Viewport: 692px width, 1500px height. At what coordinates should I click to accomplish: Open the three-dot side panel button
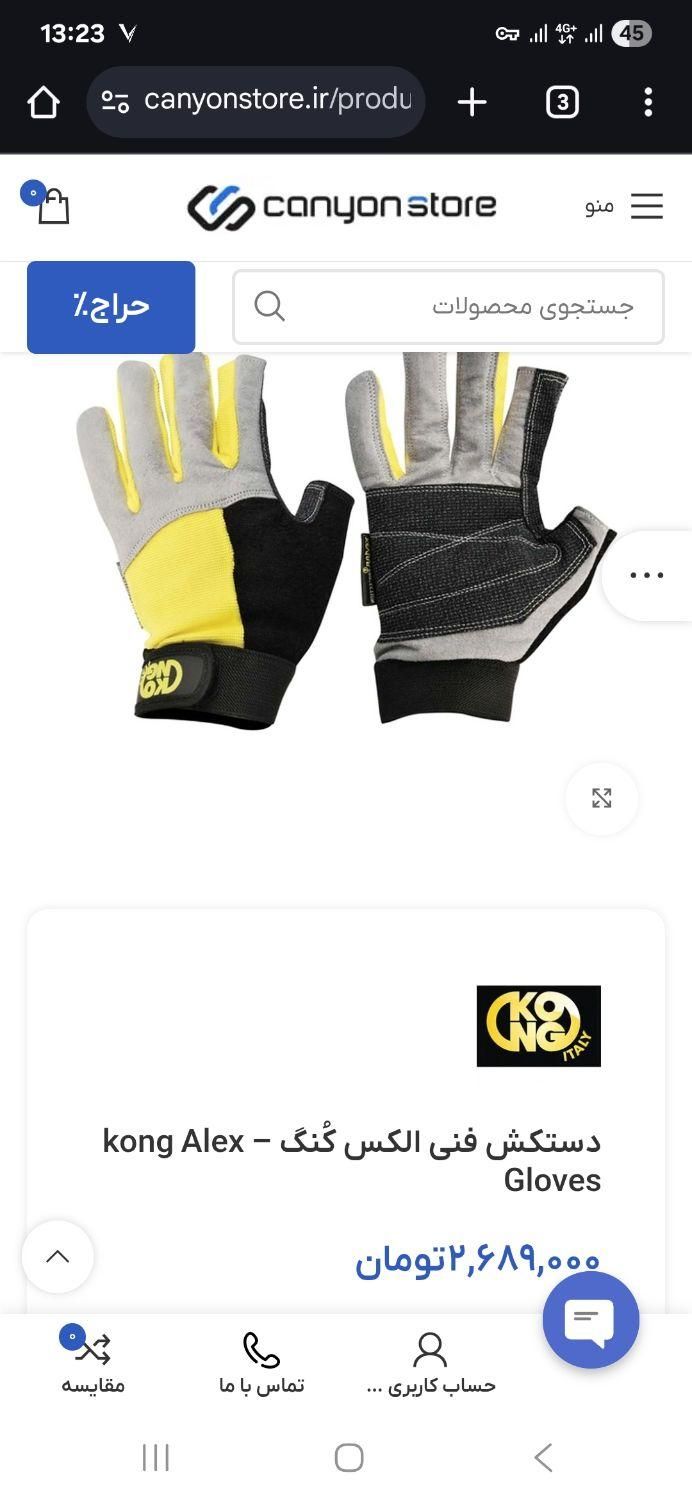[x=647, y=575]
